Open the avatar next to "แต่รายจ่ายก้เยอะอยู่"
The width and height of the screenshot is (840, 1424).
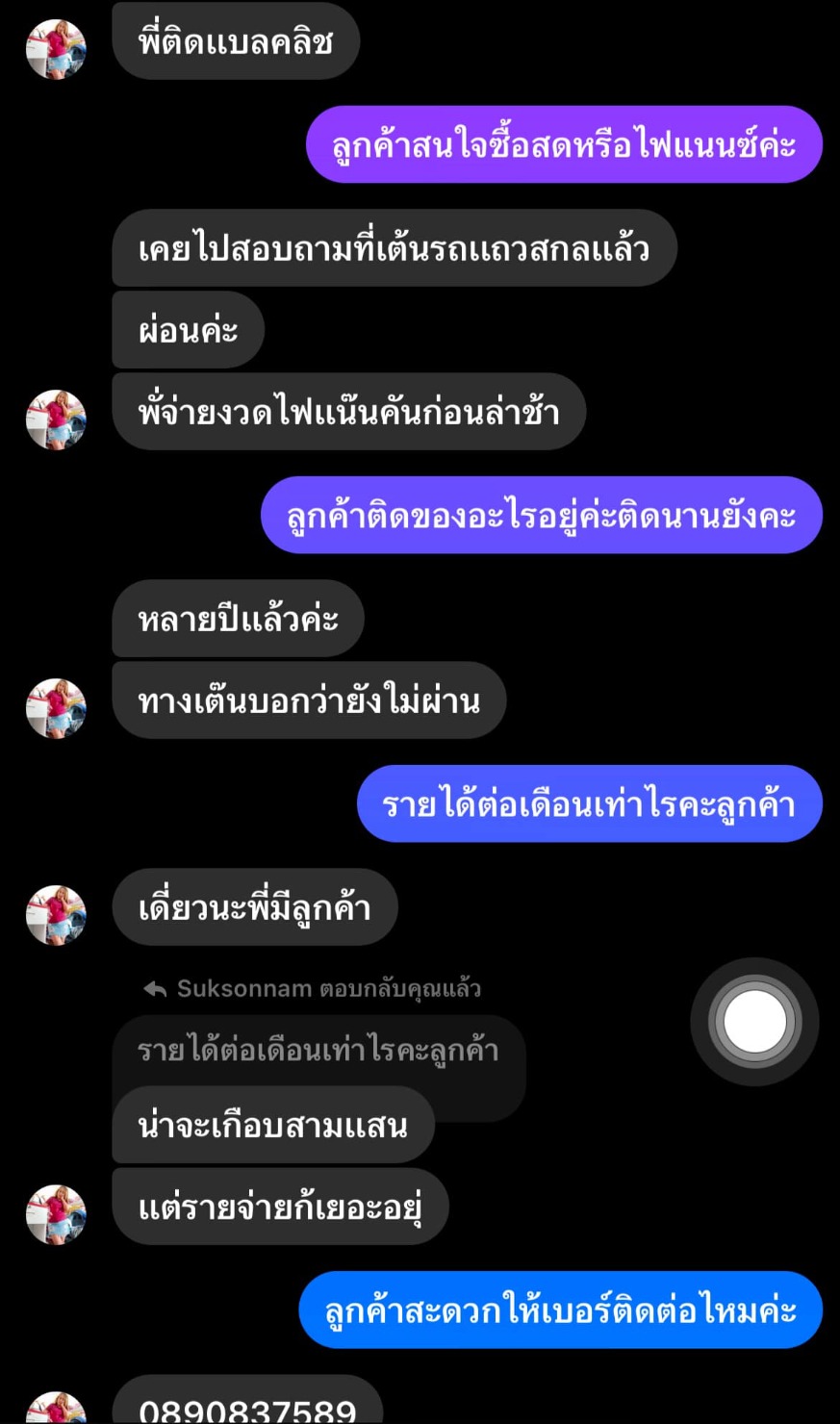(56, 1214)
